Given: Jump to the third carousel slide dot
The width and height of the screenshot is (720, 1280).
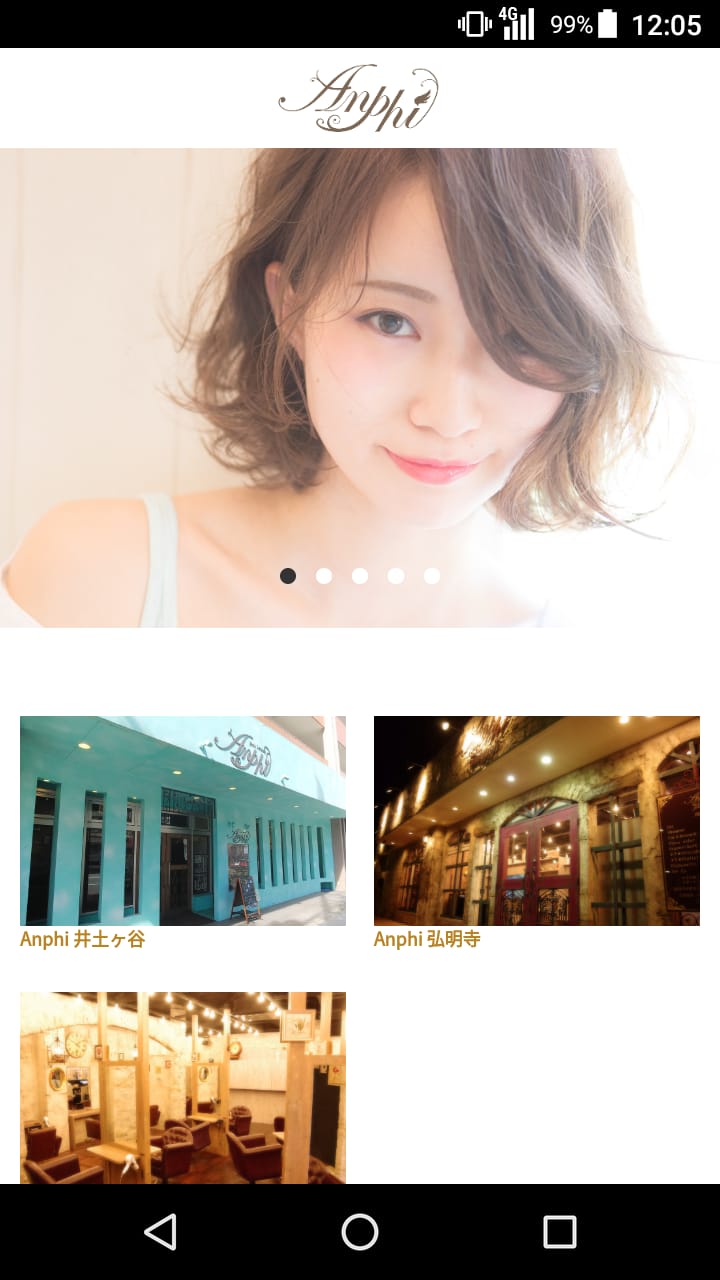Looking at the screenshot, I should click(360, 576).
